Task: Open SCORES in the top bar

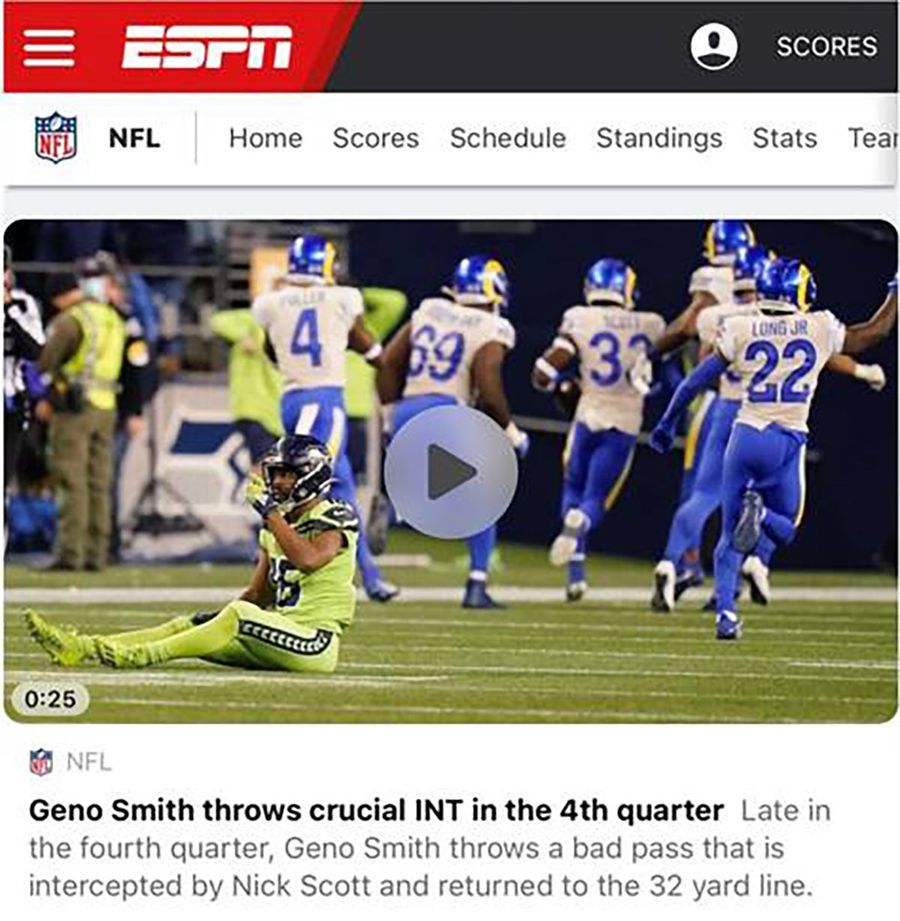Action: [x=826, y=47]
